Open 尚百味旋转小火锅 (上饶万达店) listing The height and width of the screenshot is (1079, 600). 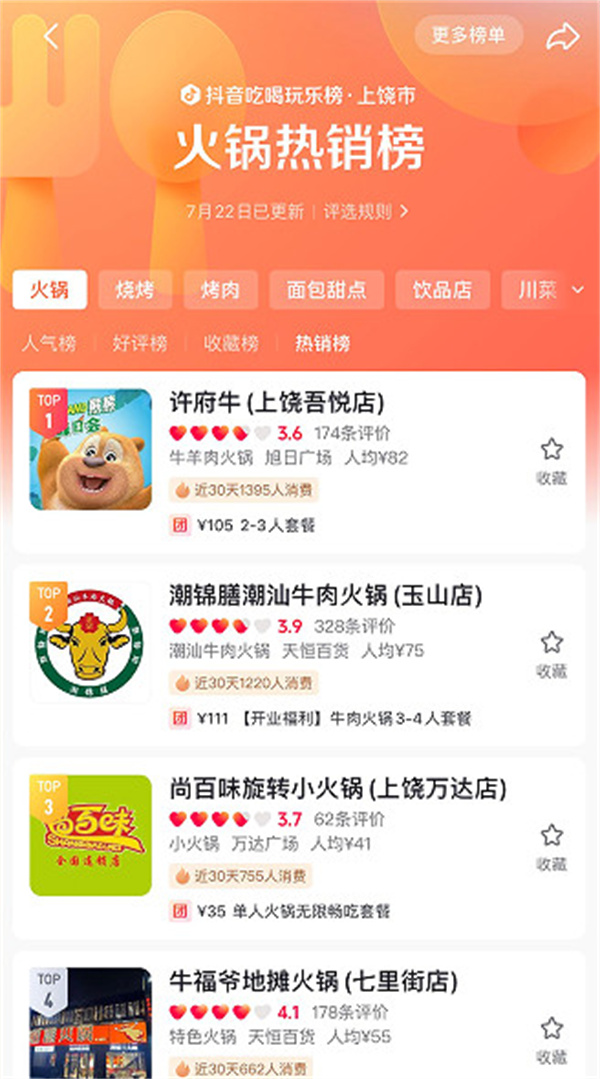click(338, 789)
